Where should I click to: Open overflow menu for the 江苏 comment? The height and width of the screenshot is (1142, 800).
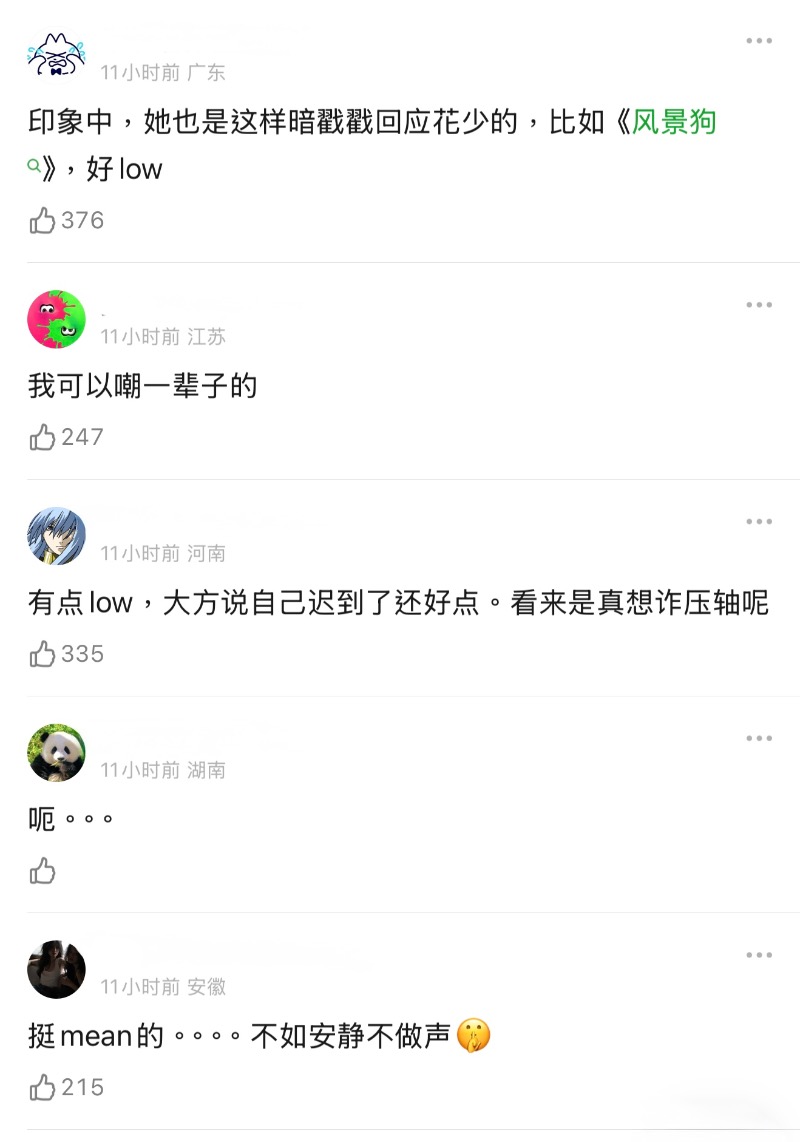click(759, 305)
